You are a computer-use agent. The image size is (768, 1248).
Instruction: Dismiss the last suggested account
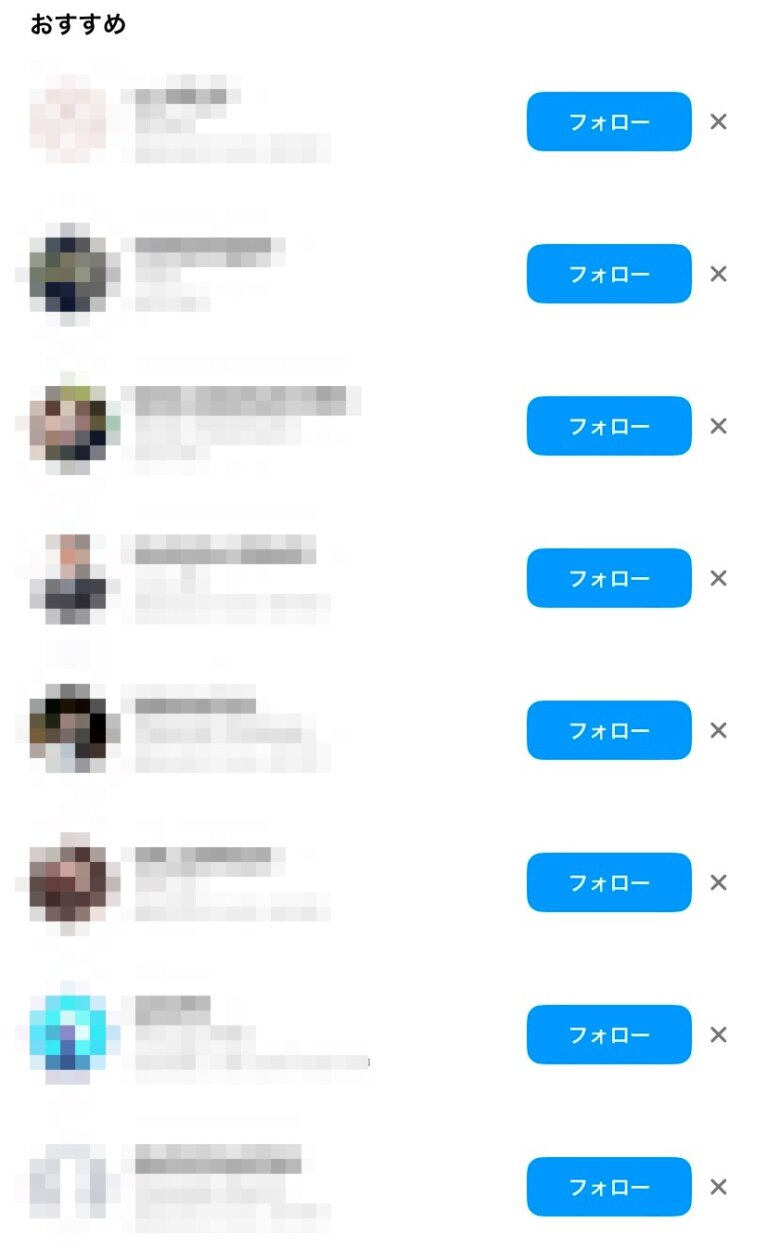coord(718,1187)
